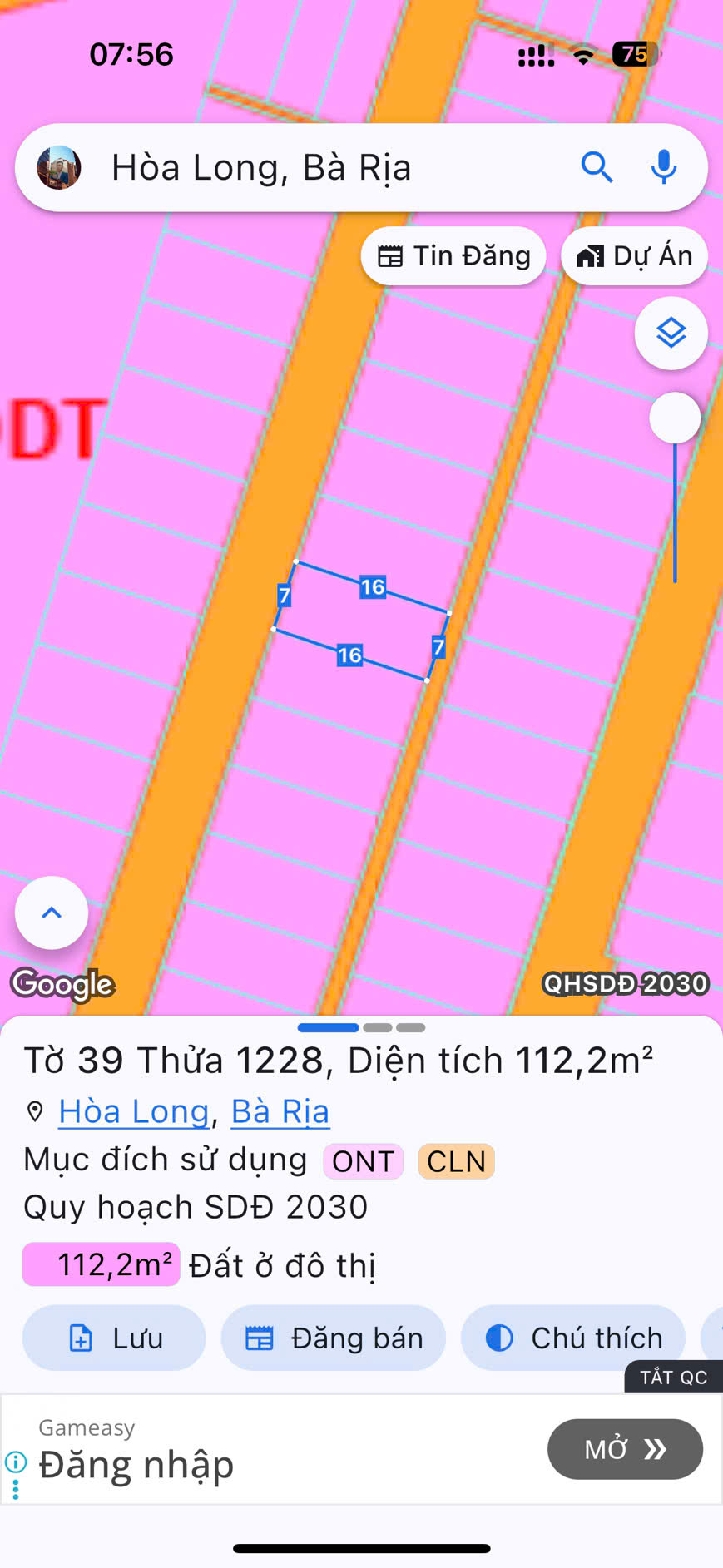
Task: Select the CLN land use tag
Action: pos(456,1161)
